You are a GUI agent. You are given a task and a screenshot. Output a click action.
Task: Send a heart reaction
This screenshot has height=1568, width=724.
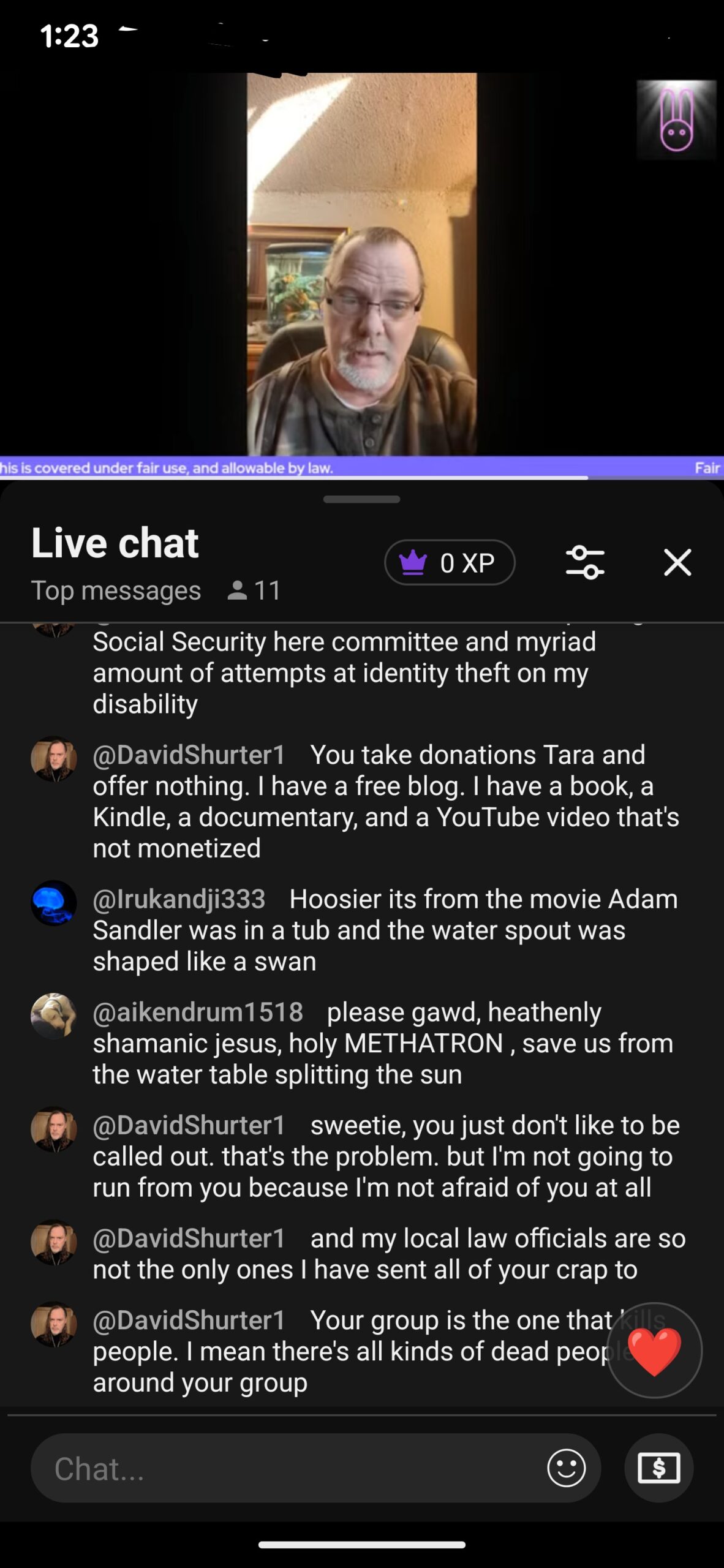coord(654,1351)
